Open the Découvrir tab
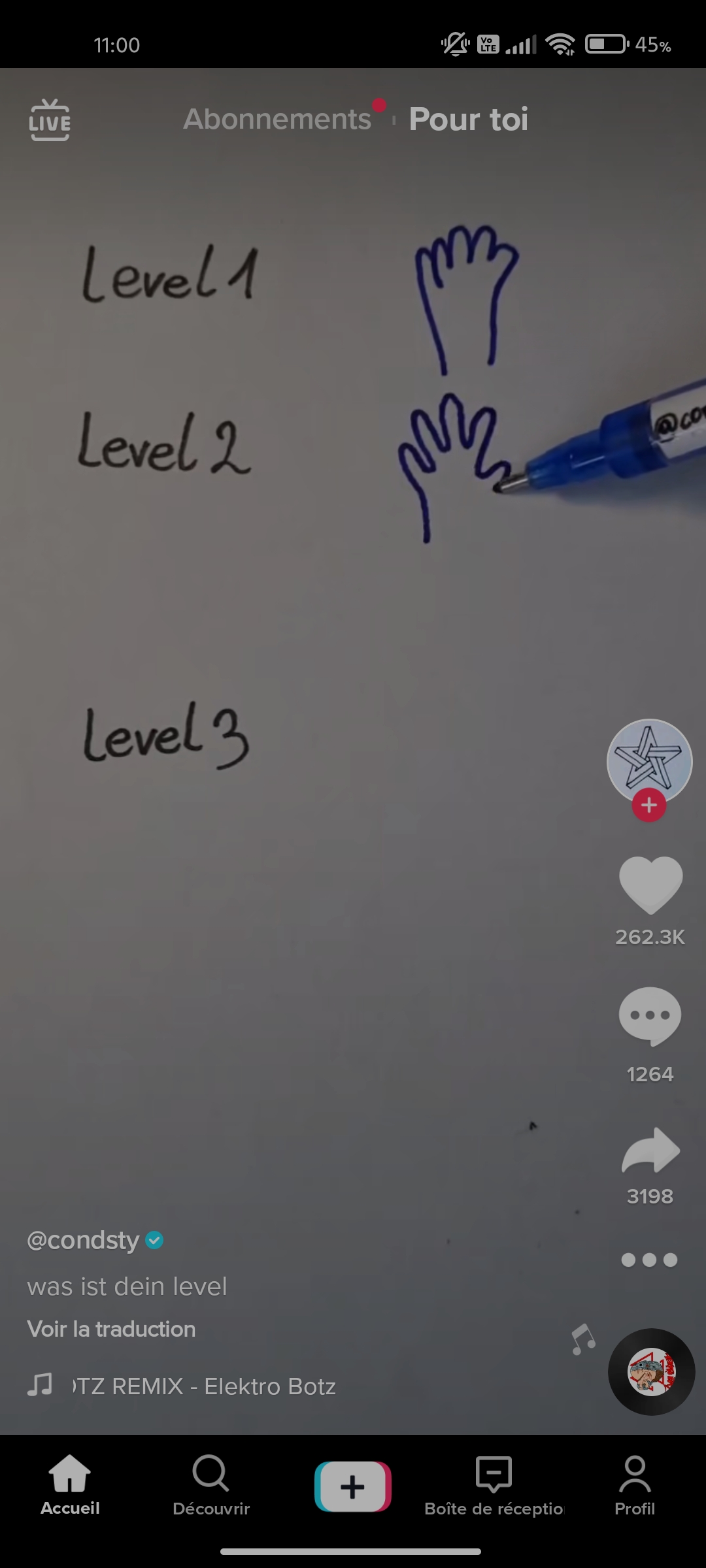 point(210,1486)
